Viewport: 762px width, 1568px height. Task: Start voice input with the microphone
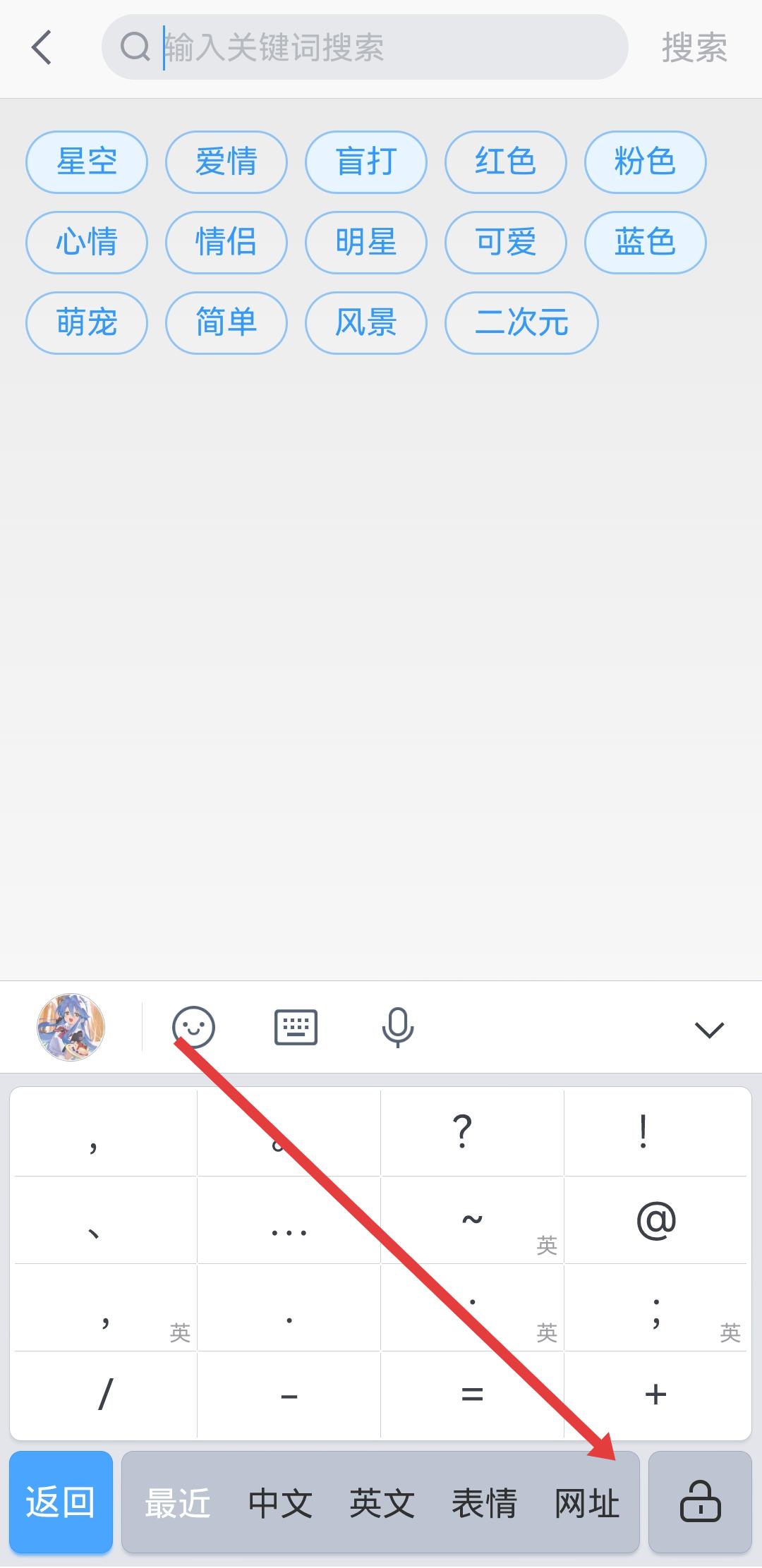pyautogui.click(x=397, y=1028)
